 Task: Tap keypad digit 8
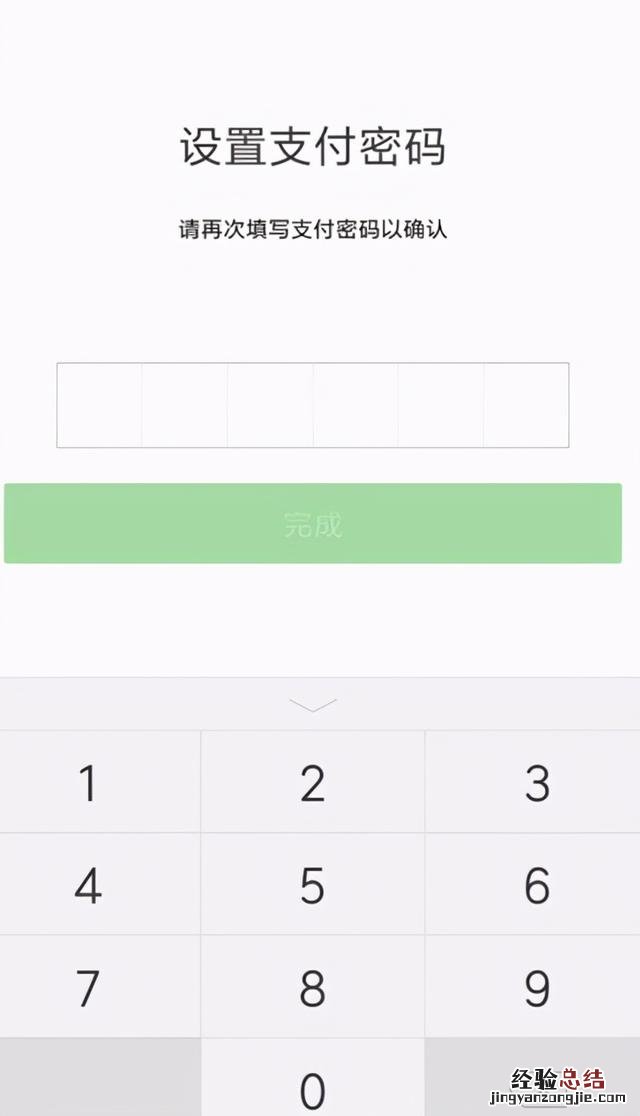click(313, 988)
